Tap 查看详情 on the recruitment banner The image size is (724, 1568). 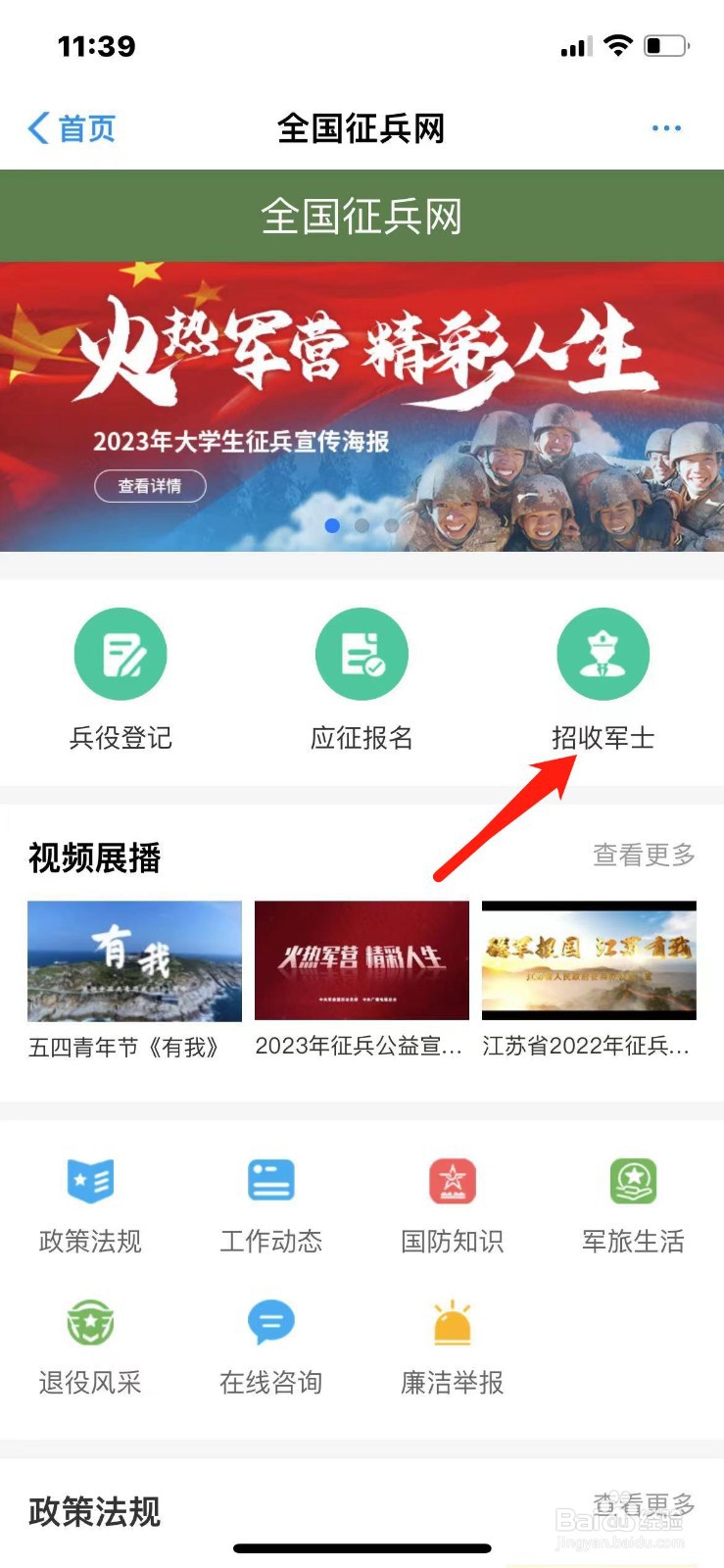[x=149, y=486]
